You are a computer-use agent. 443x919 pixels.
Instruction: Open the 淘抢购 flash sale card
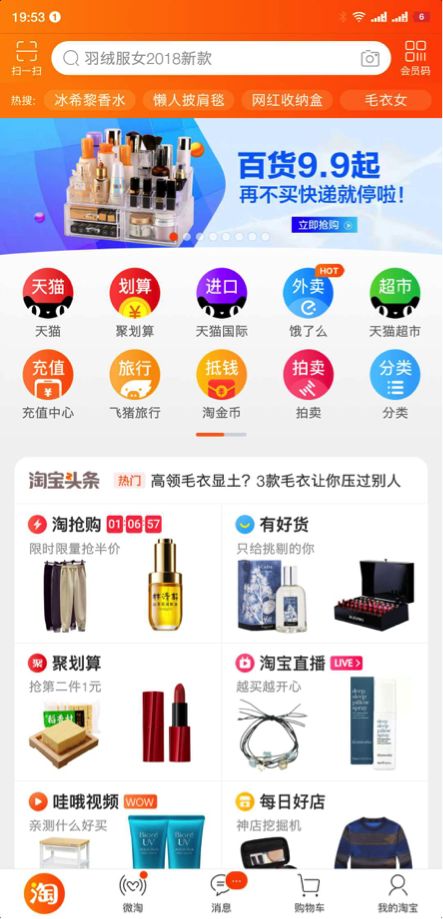[x=118, y=573]
